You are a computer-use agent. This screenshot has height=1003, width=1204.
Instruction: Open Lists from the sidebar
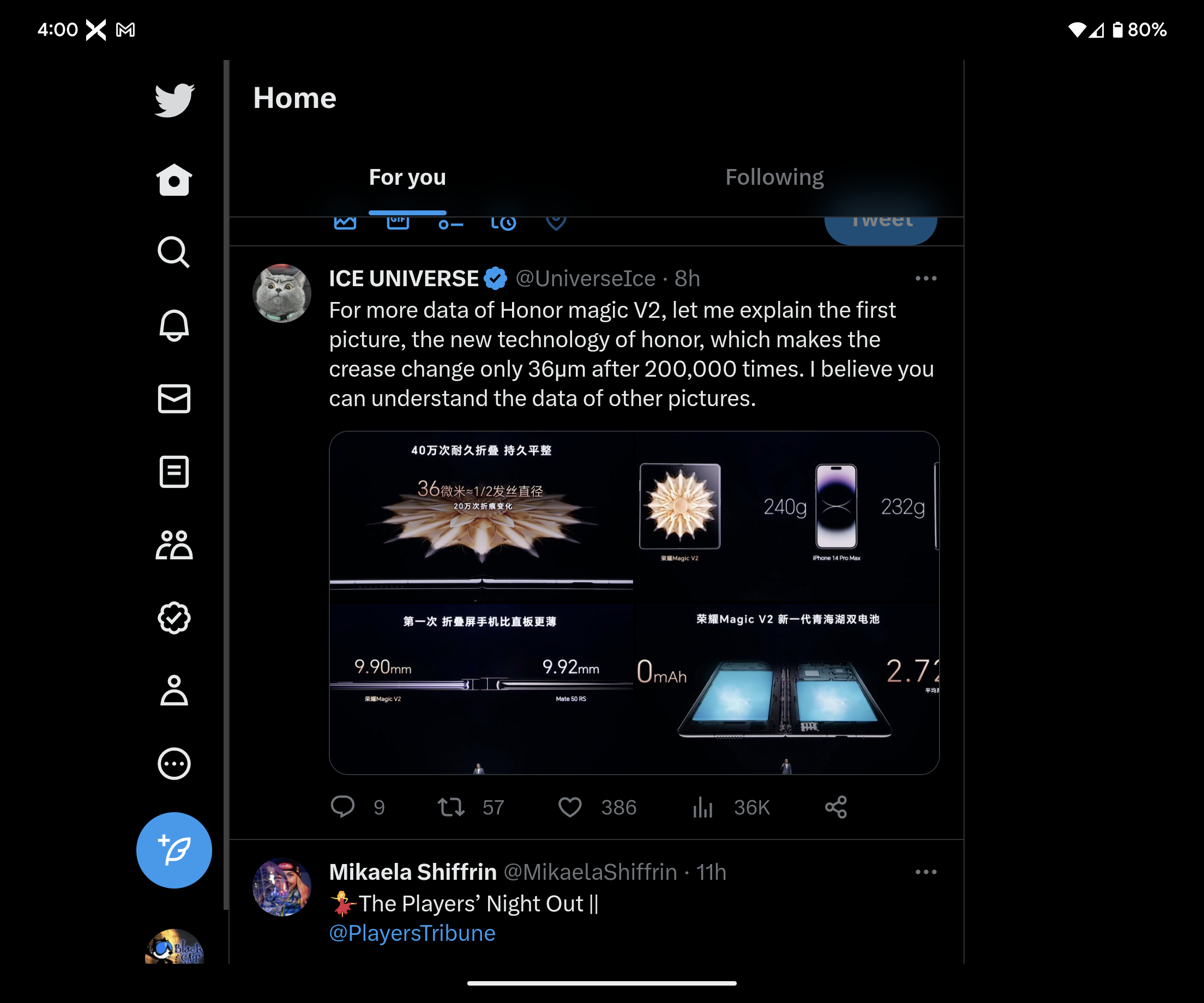point(174,472)
